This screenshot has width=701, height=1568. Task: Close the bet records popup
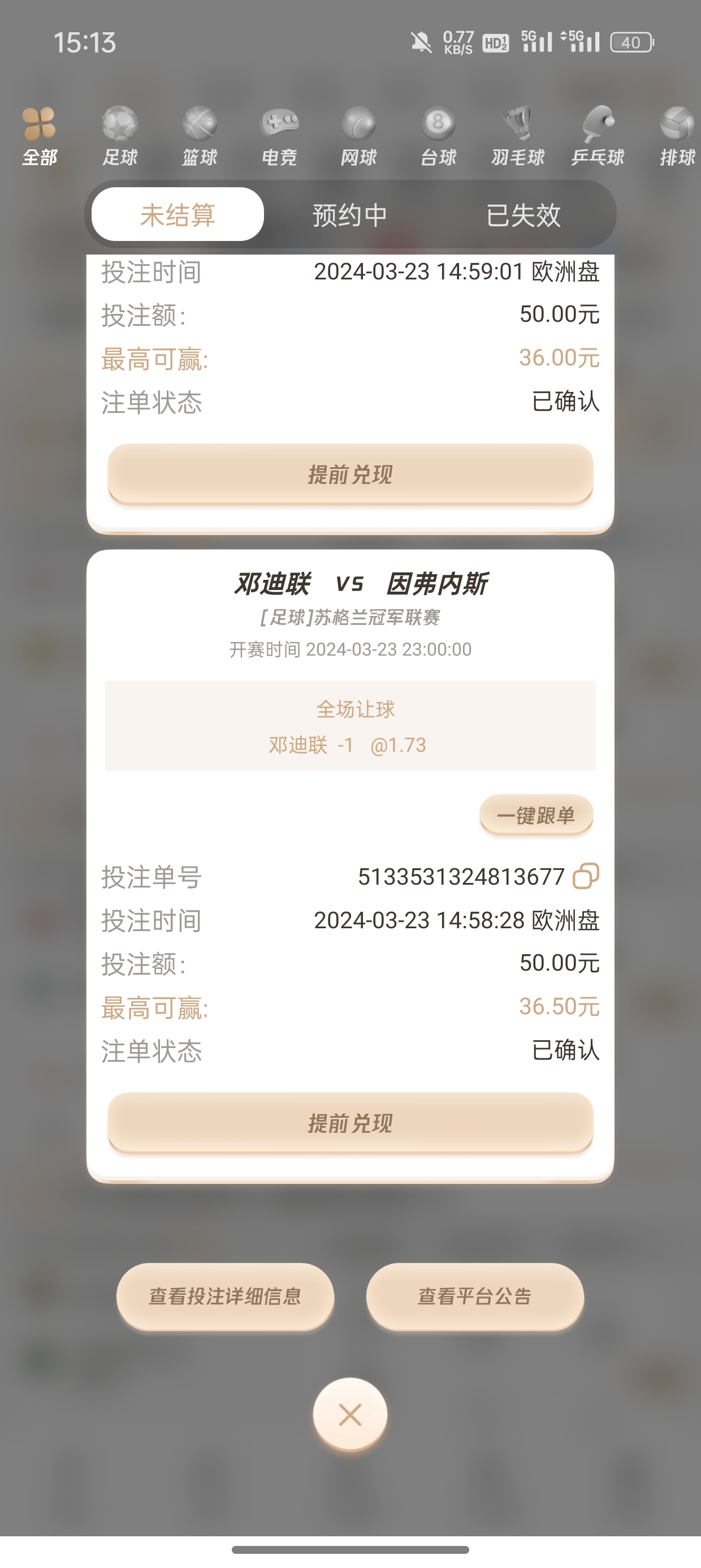point(350,1415)
